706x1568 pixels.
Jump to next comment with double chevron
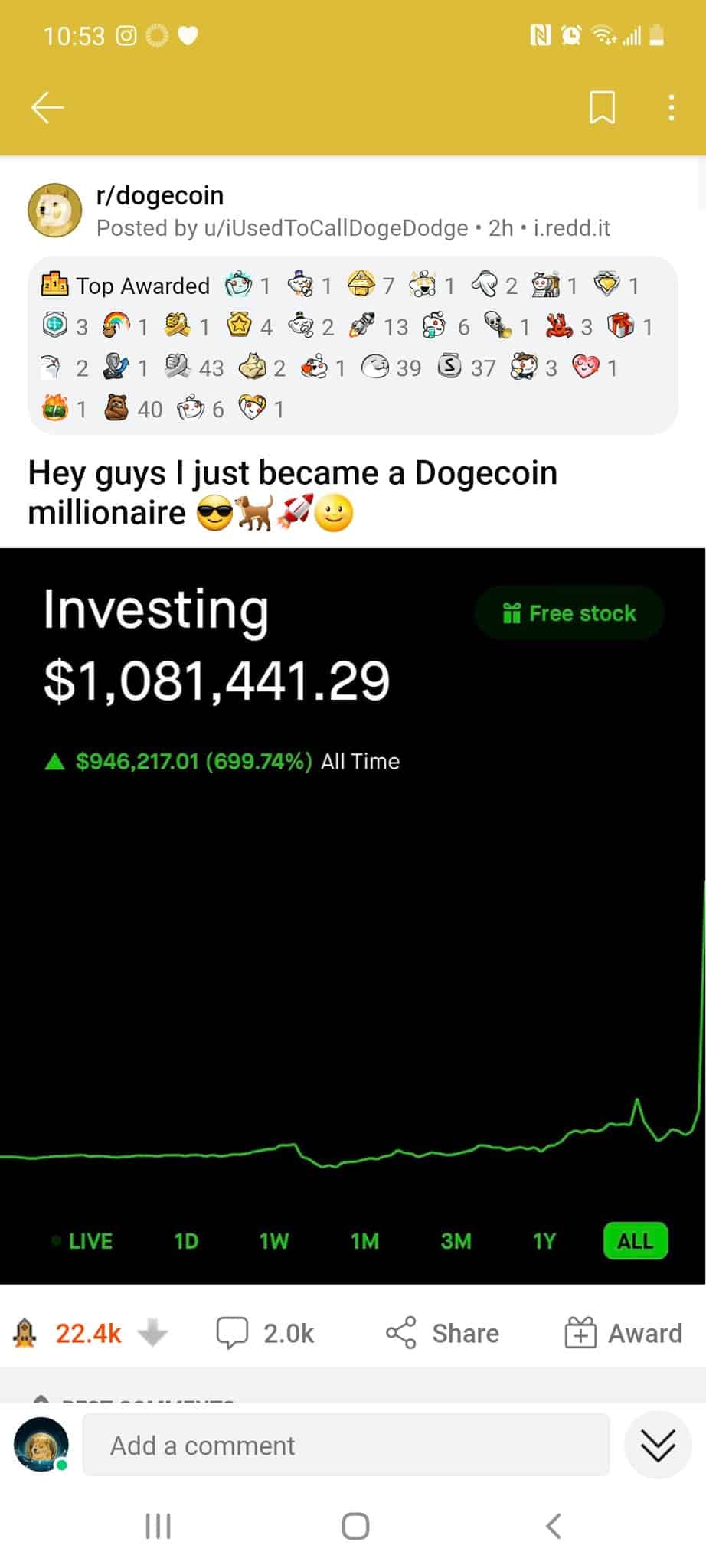click(x=658, y=1445)
